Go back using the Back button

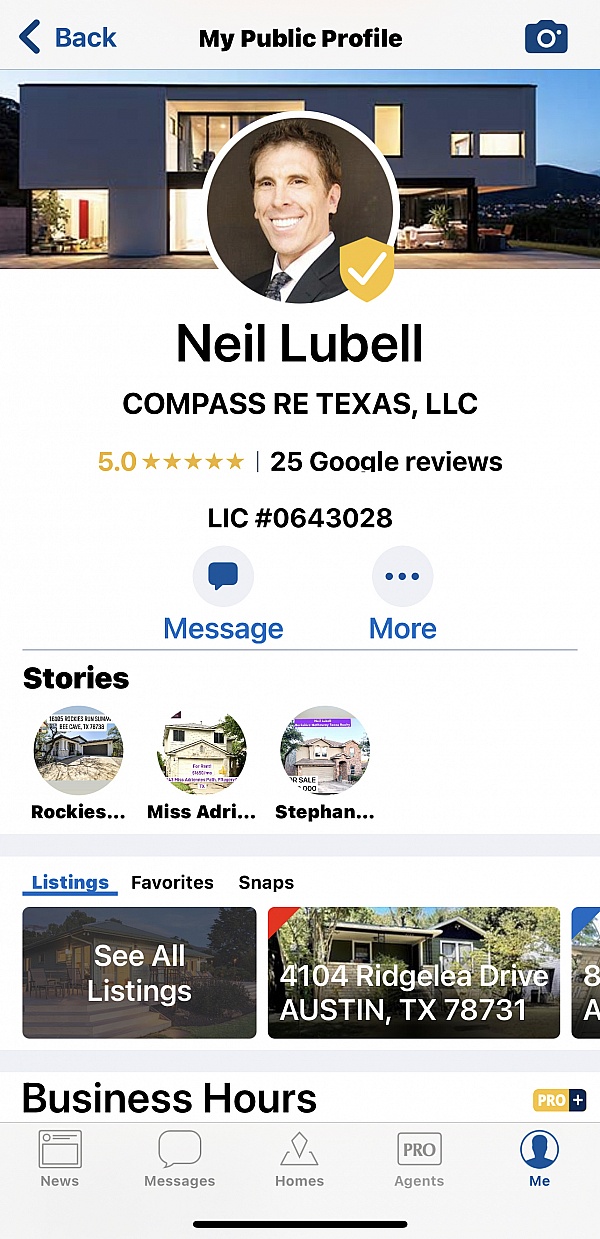[x=68, y=38]
